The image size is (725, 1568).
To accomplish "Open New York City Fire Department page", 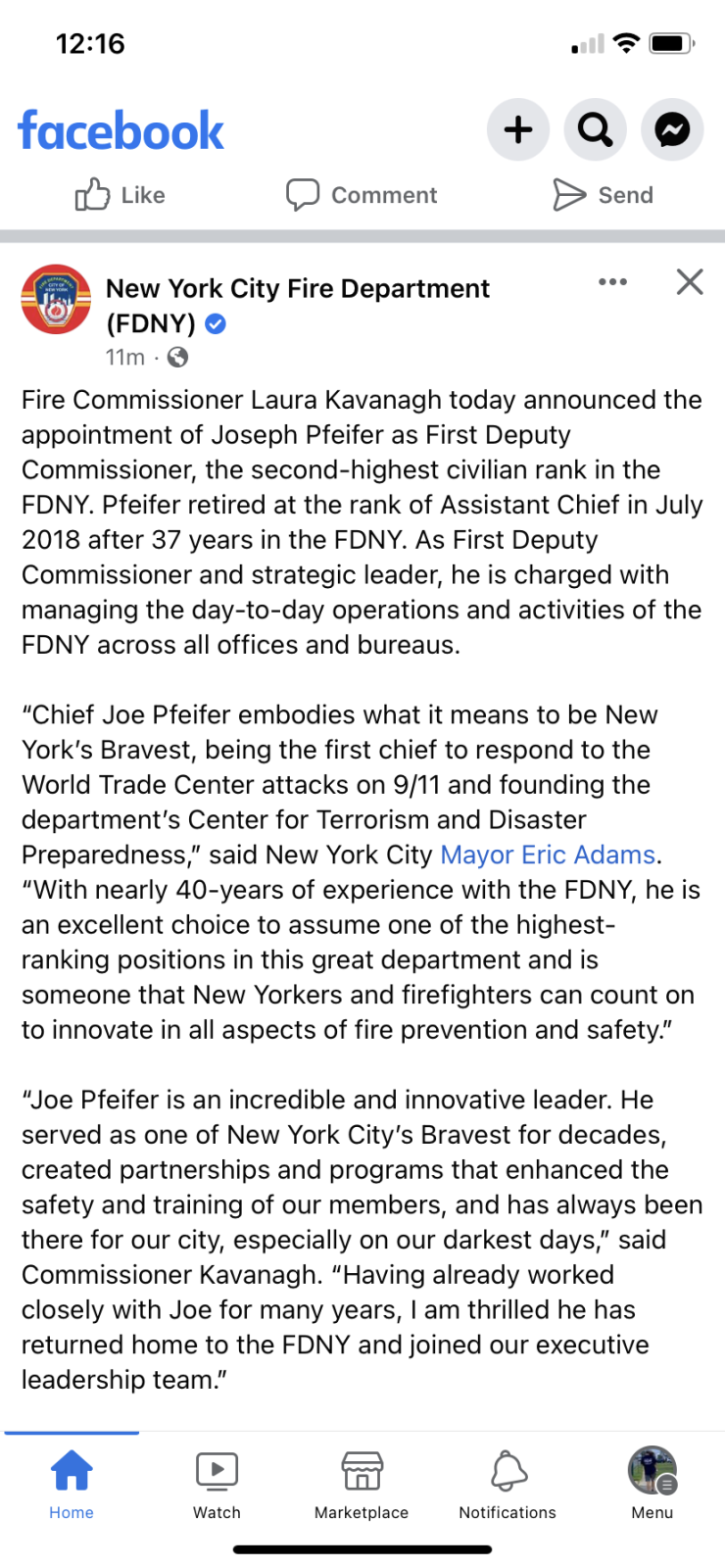I will (297, 289).
